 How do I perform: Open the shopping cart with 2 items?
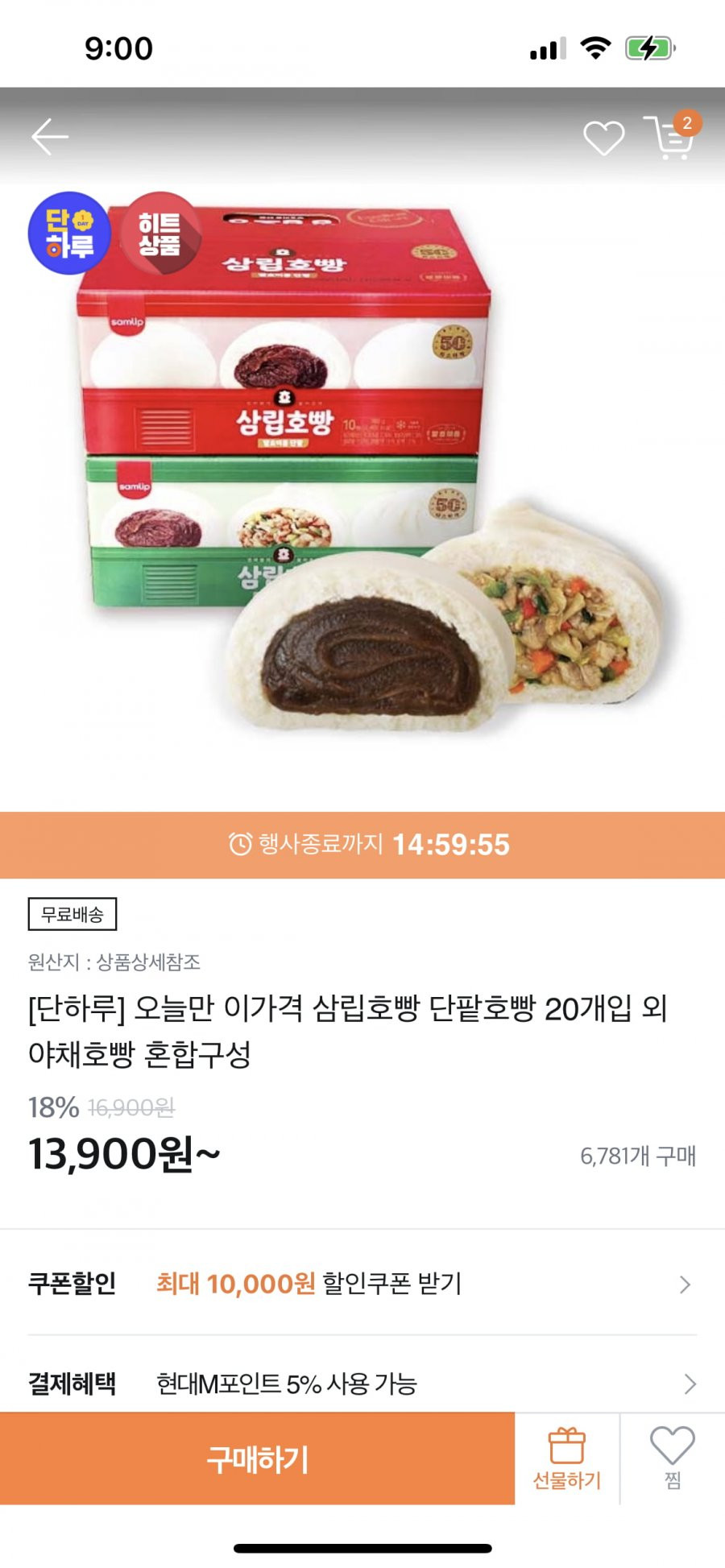(x=671, y=135)
